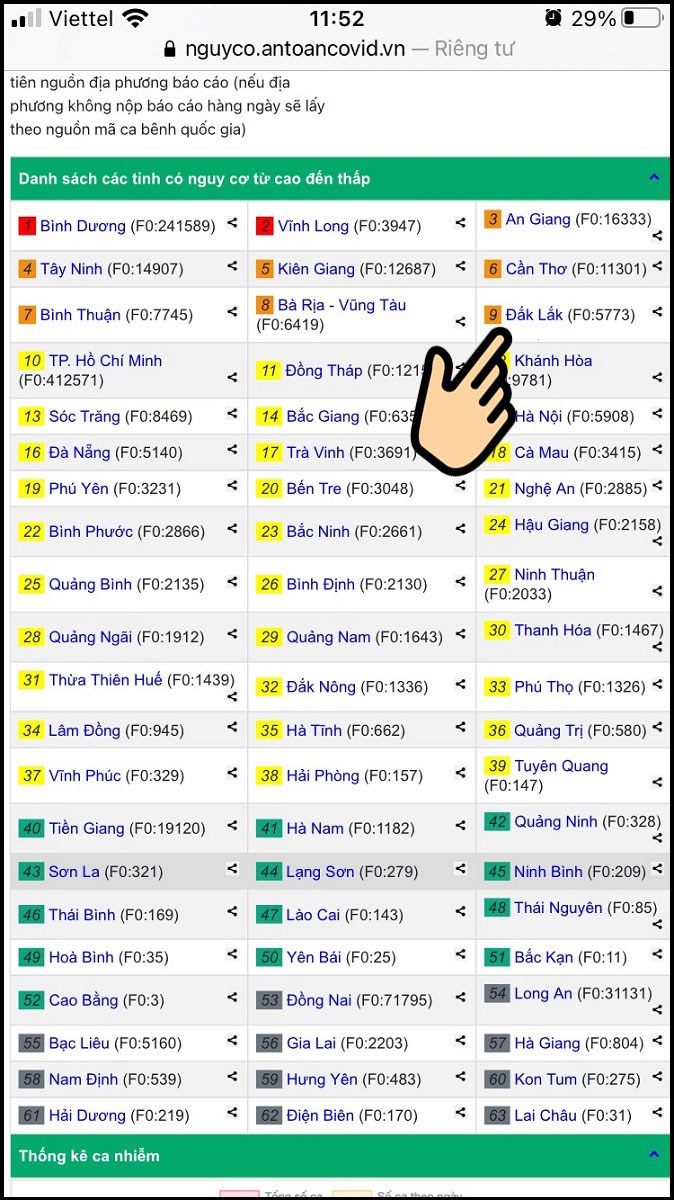Image resolution: width=674 pixels, height=1200 pixels.
Task: Open Đà Nẵng province link
Action: (x=80, y=453)
